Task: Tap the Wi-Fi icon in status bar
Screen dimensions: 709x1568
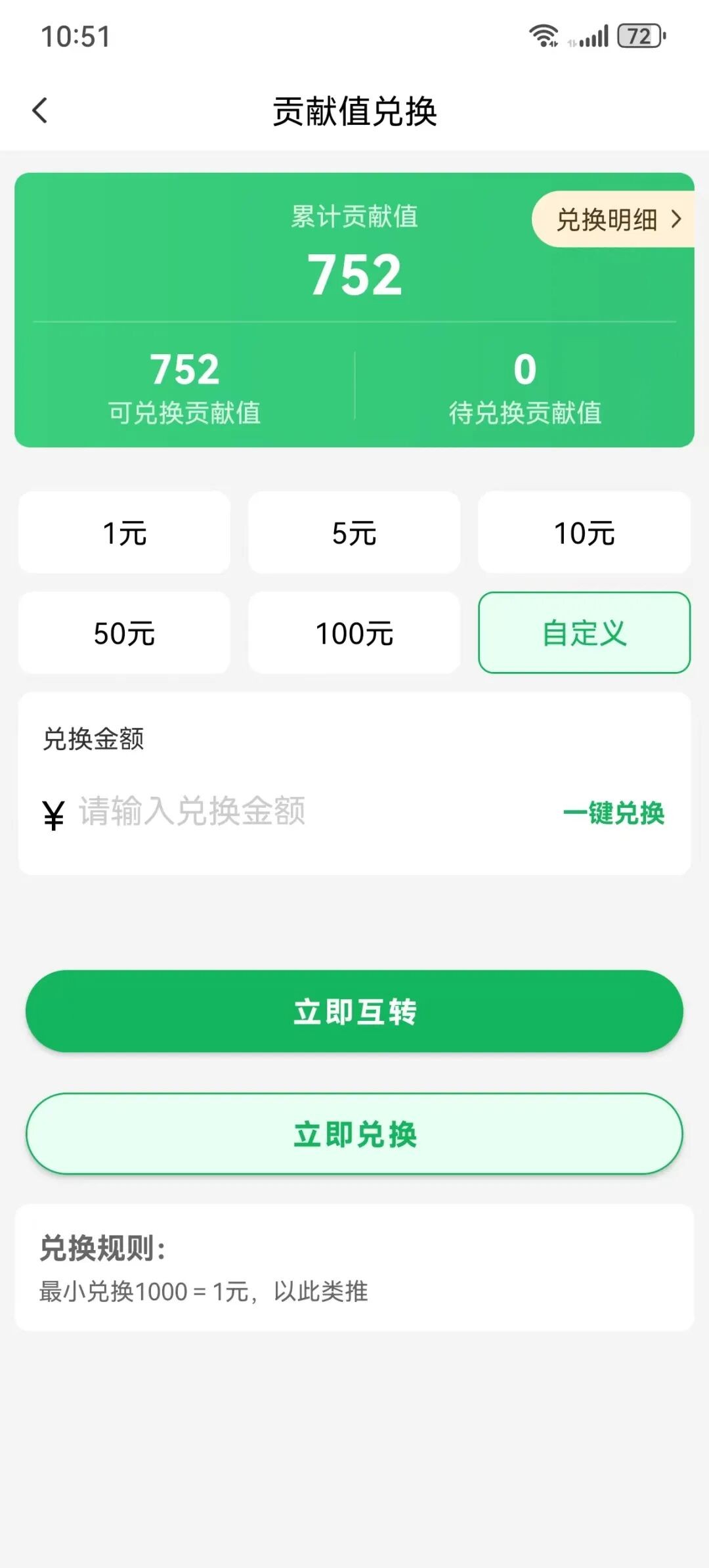Action: coord(544,36)
